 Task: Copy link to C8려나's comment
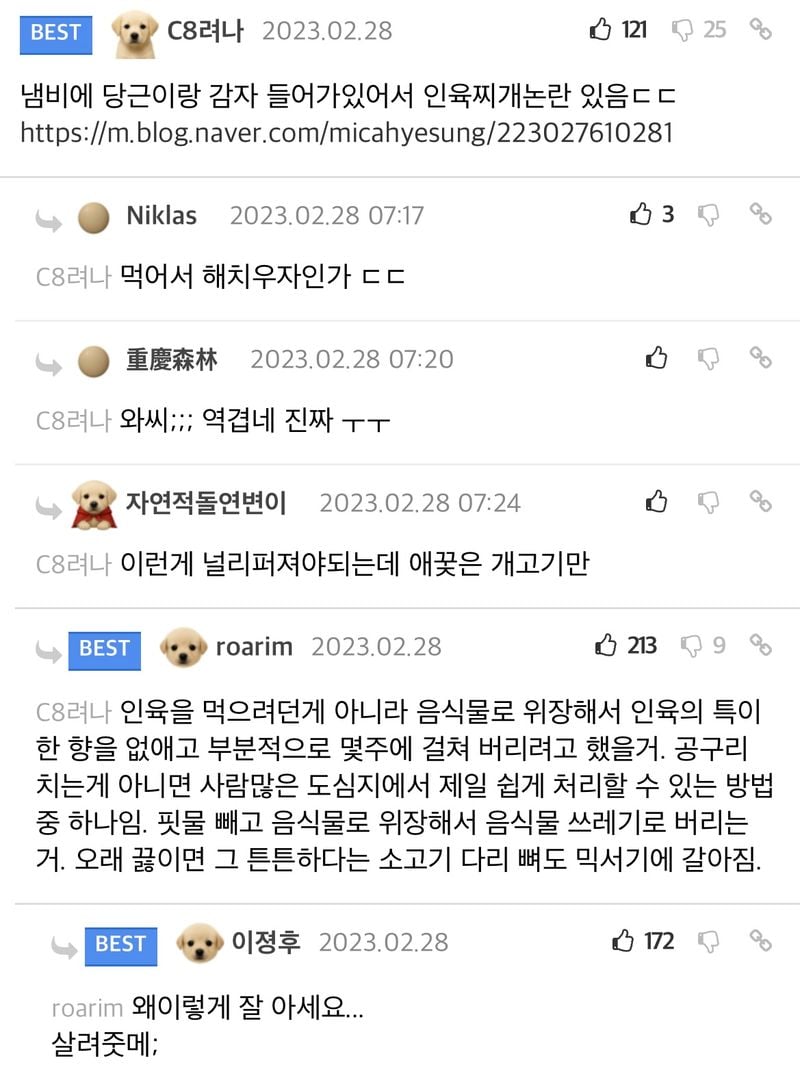pyautogui.click(x=761, y=30)
